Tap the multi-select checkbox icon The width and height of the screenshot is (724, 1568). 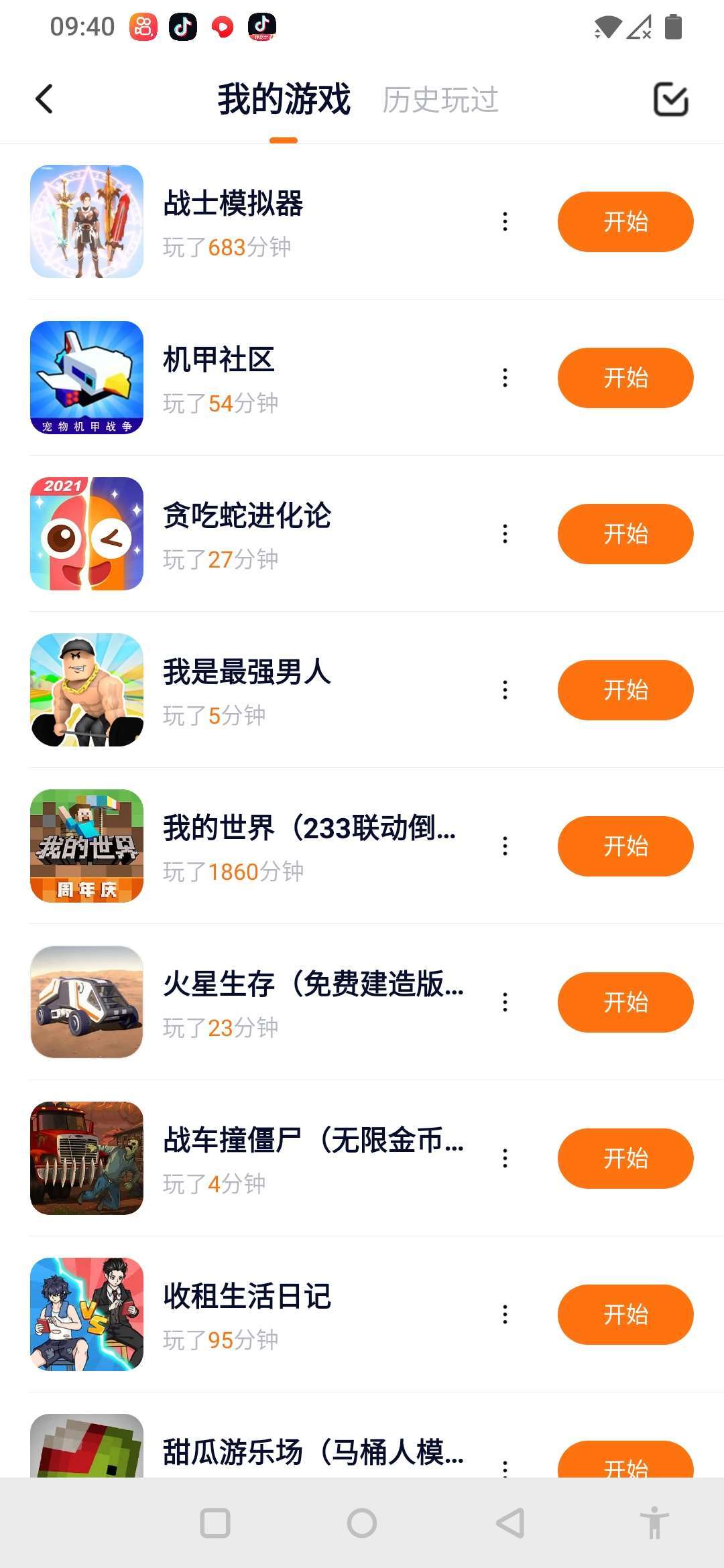coord(670,99)
